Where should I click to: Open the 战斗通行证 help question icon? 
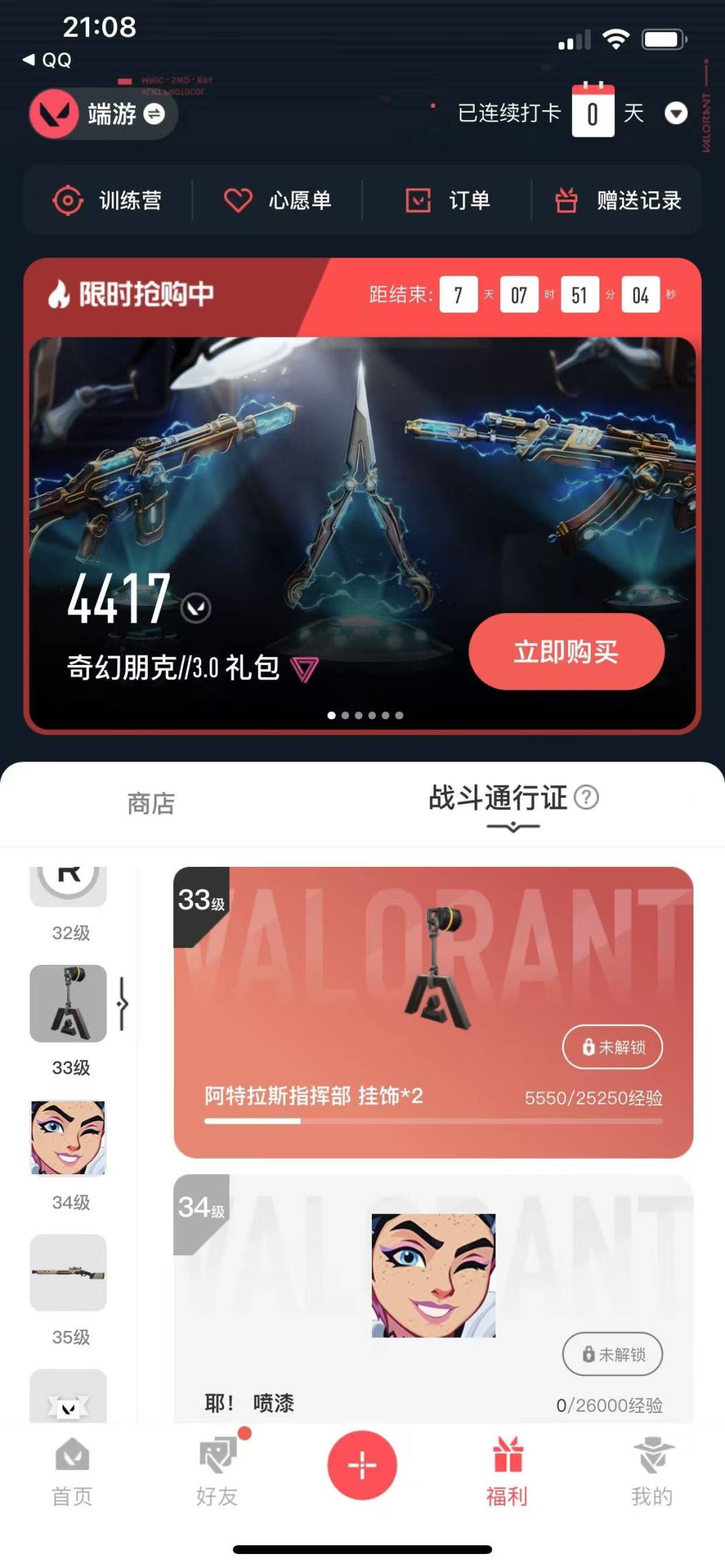pos(587,798)
